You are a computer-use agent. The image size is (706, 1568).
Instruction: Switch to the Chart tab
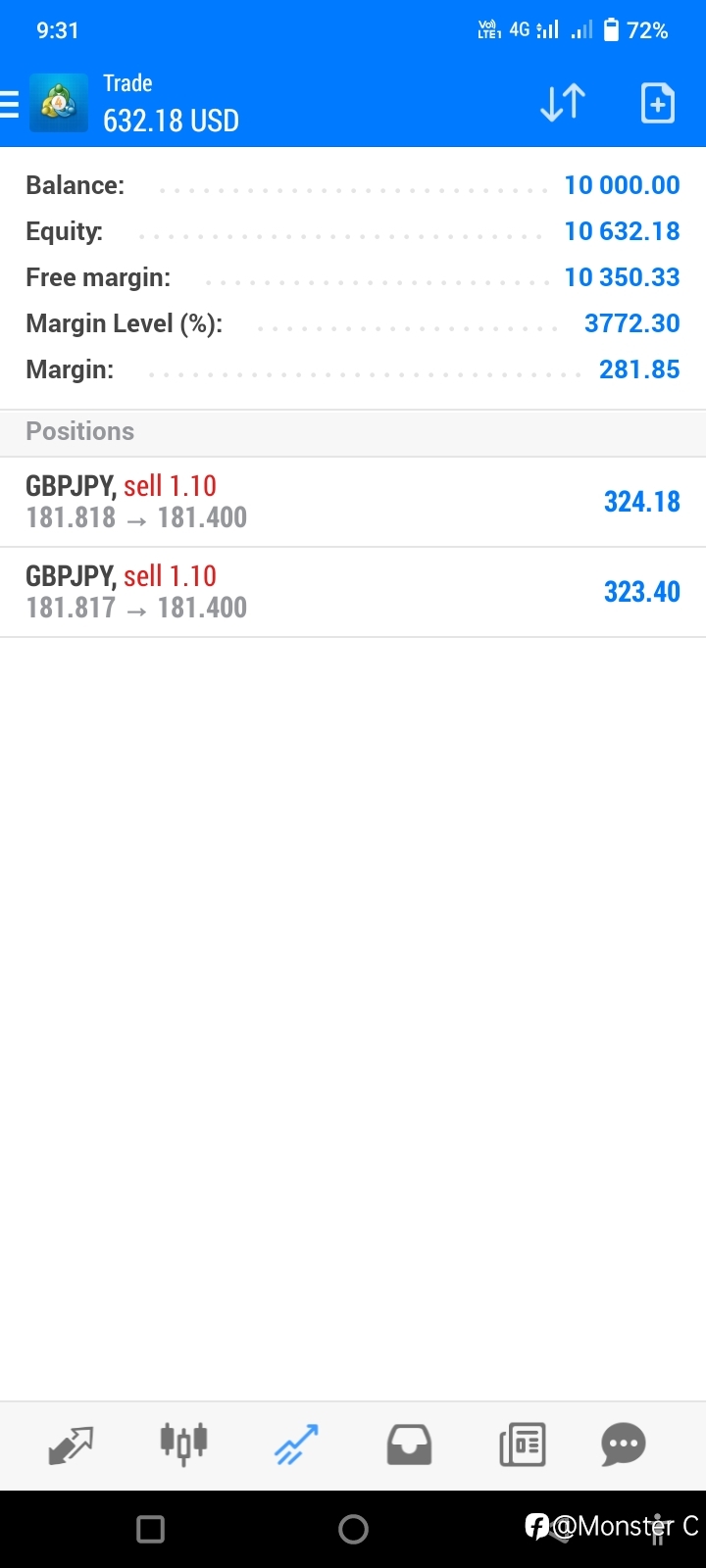coord(183,1445)
